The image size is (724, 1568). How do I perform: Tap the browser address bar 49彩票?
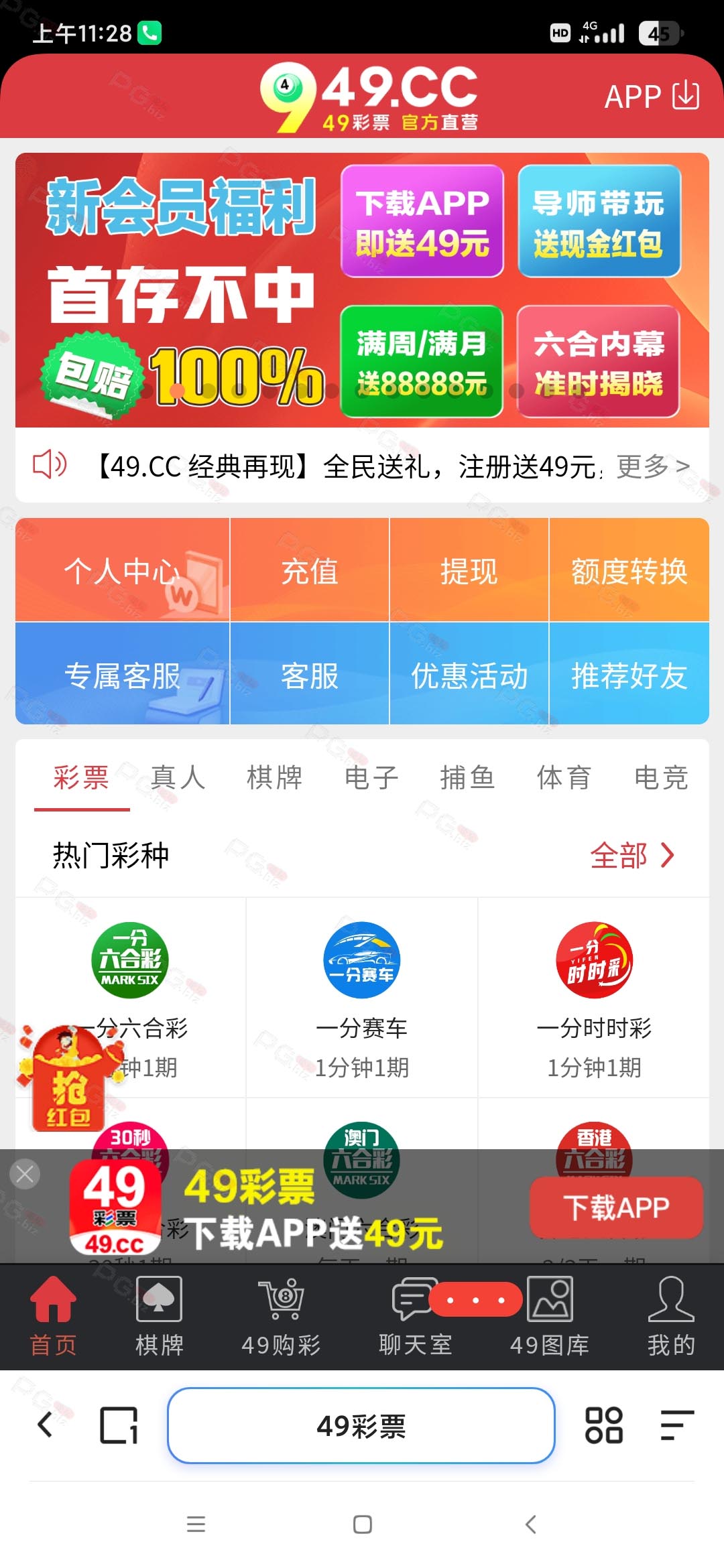point(361,1425)
